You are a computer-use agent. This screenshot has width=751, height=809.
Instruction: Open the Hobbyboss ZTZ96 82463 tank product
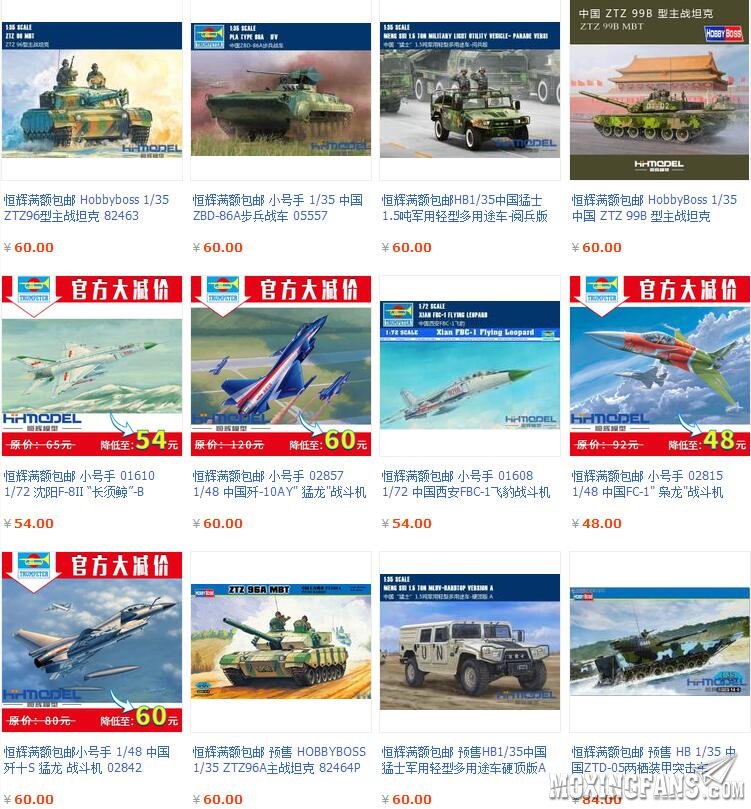pyautogui.click(x=92, y=90)
